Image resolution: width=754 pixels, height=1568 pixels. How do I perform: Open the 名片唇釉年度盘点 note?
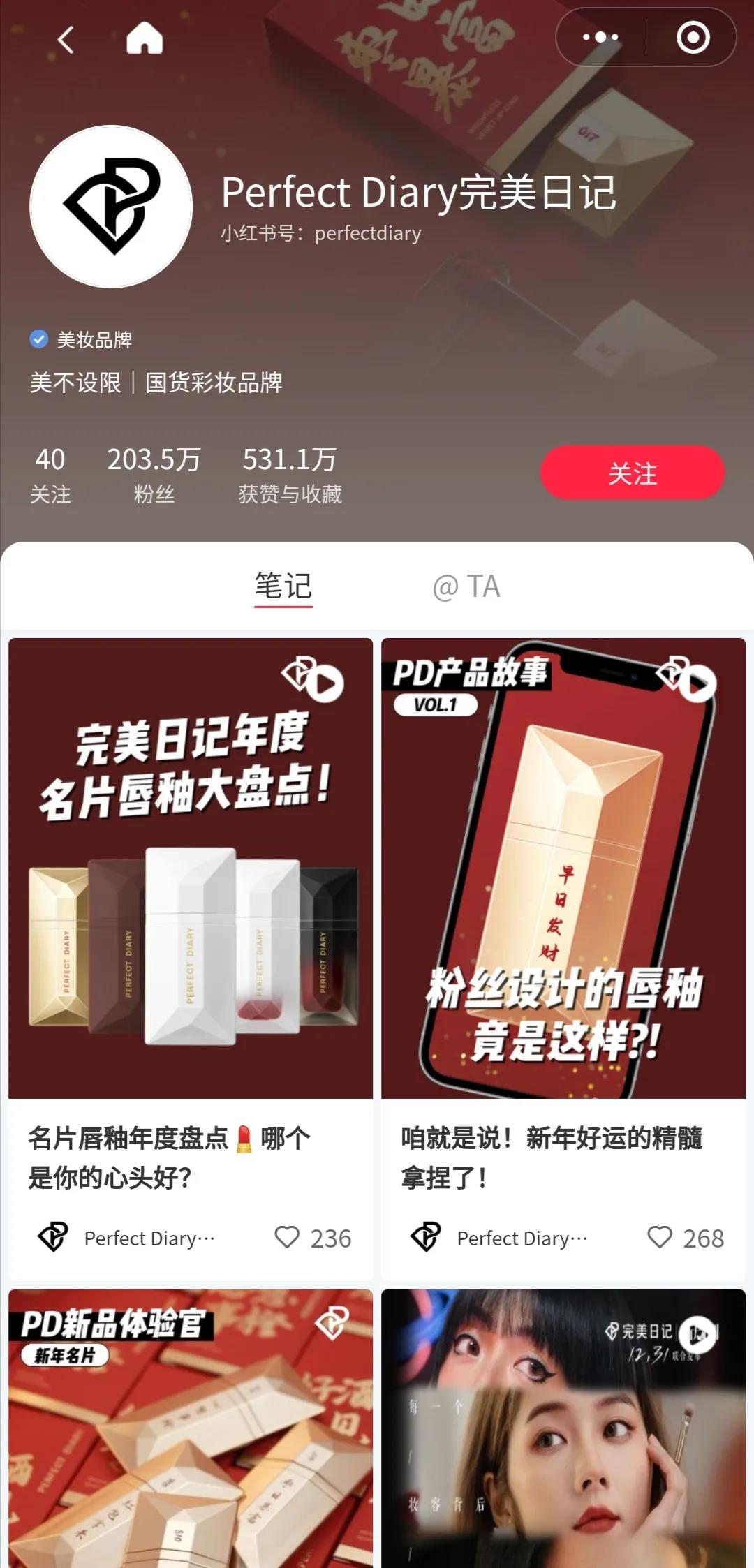(191, 868)
